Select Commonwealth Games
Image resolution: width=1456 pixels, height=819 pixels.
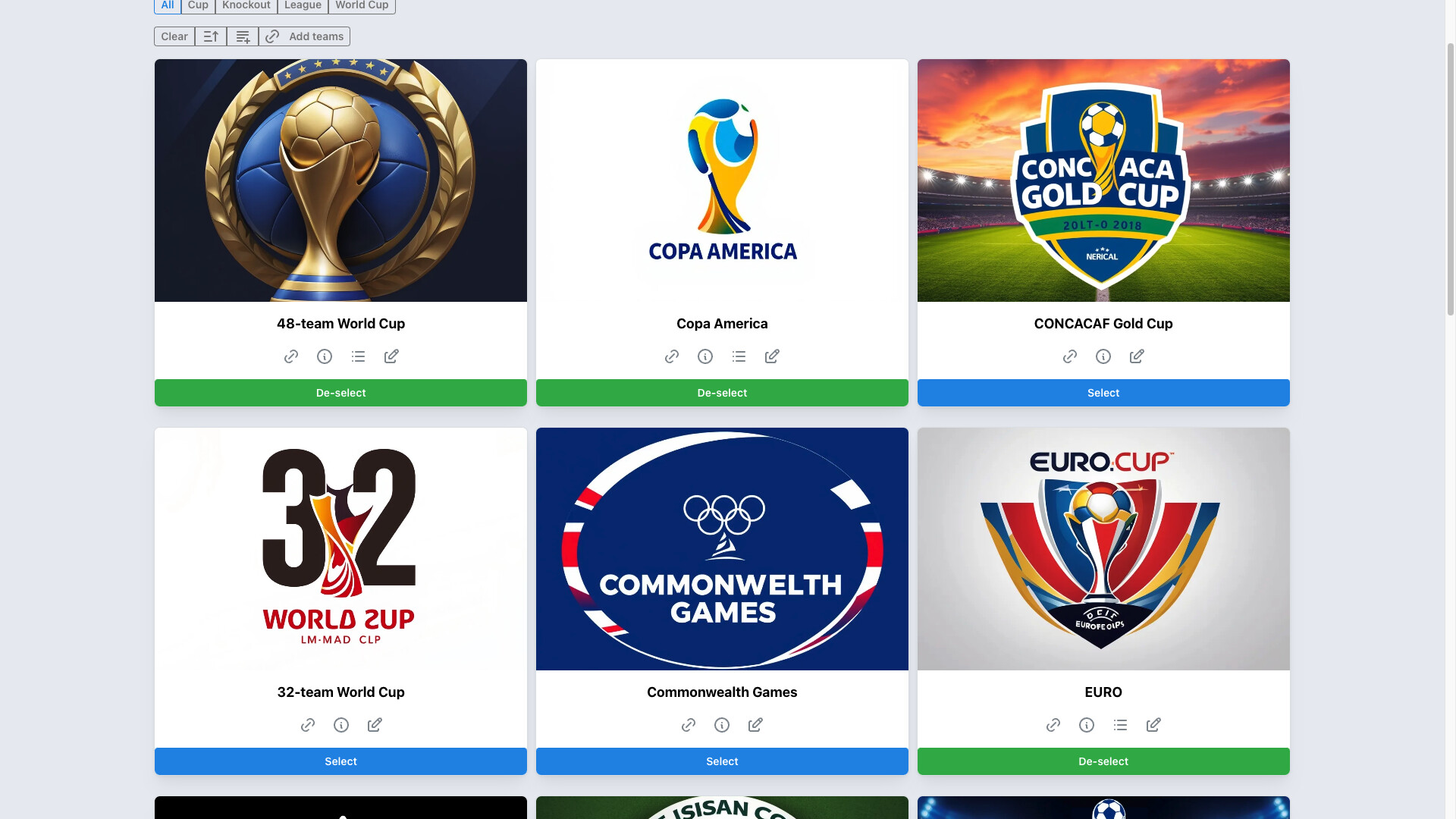[722, 761]
